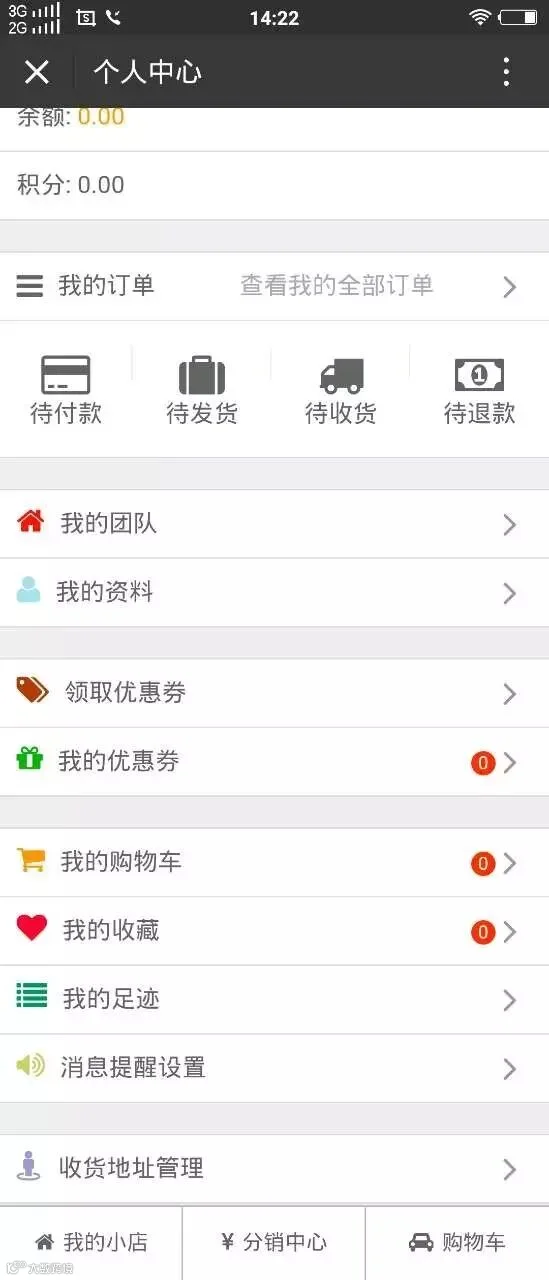The image size is (549, 1280).
Task: Manage addresses via 收货地址管理
Action: click(x=274, y=1169)
